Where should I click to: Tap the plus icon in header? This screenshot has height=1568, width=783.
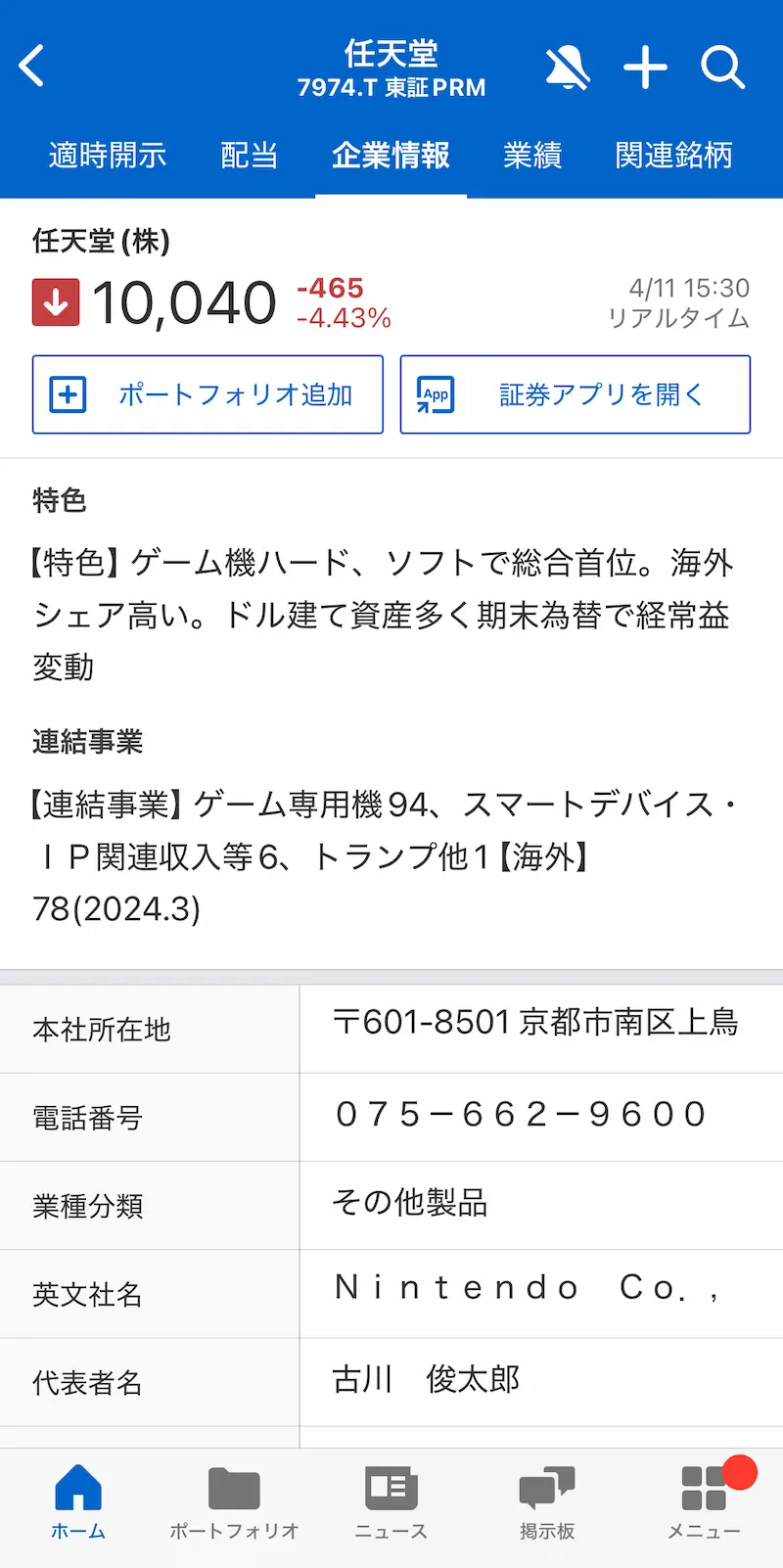click(646, 68)
